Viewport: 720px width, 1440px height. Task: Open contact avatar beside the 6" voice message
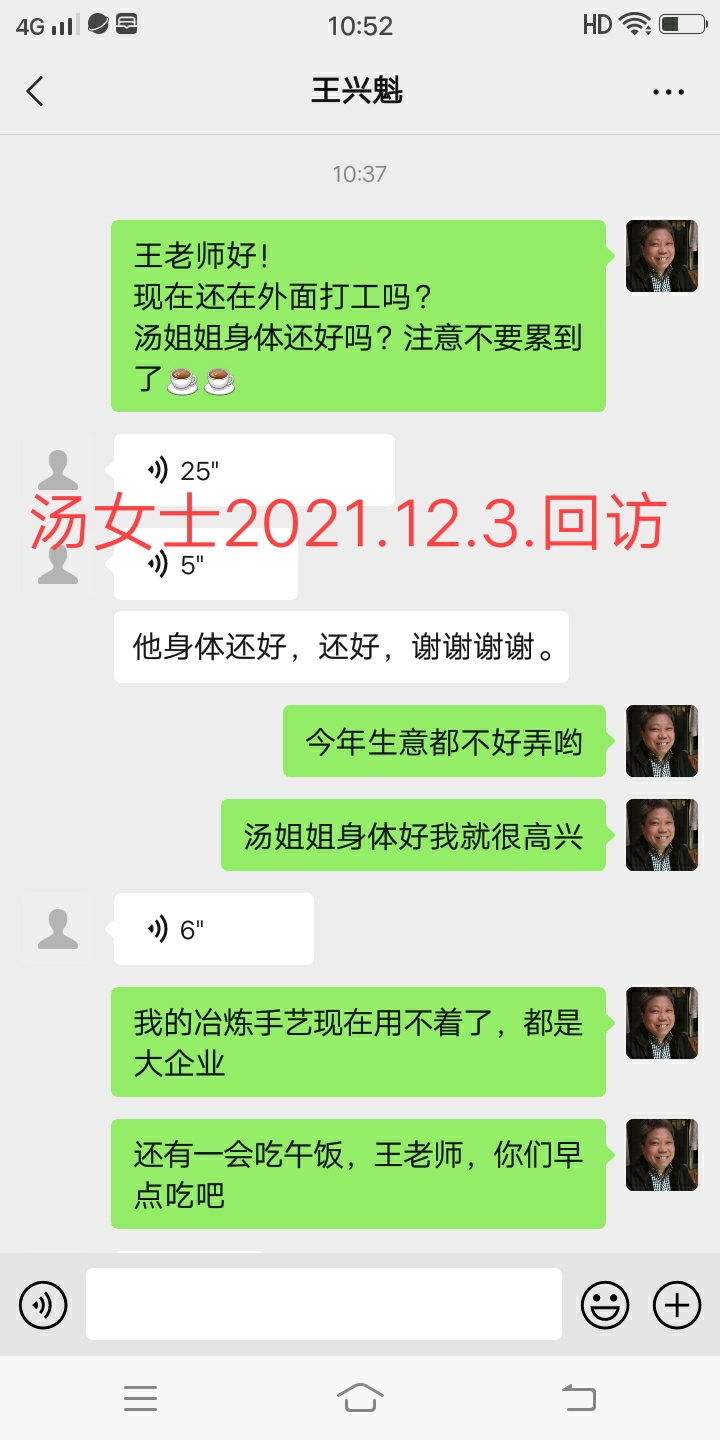coord(58,929)
